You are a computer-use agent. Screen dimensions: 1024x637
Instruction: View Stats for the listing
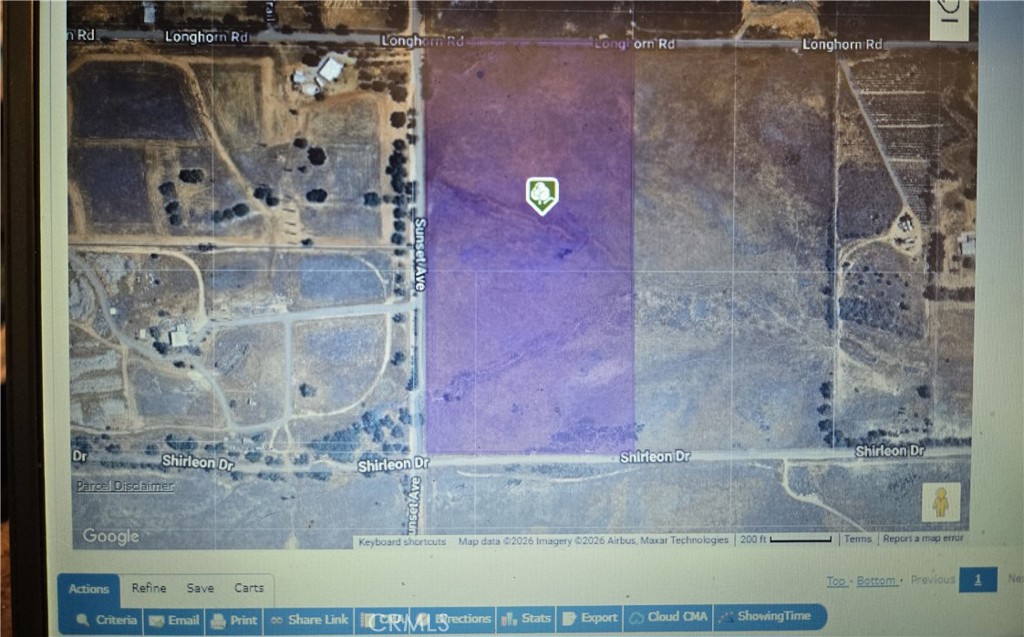pos(526,619)
